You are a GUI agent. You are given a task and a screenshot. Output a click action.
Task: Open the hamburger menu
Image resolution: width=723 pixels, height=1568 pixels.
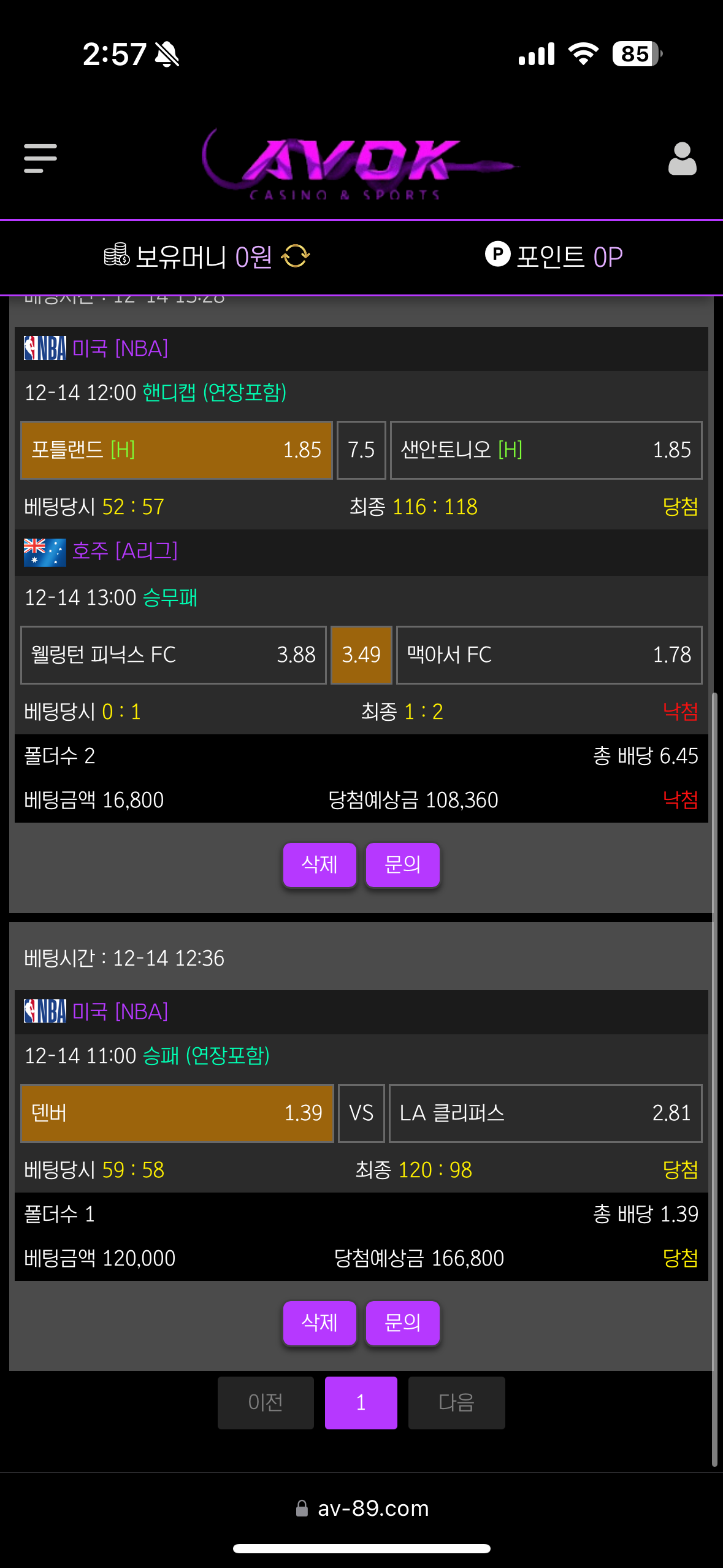coord(40,159)
